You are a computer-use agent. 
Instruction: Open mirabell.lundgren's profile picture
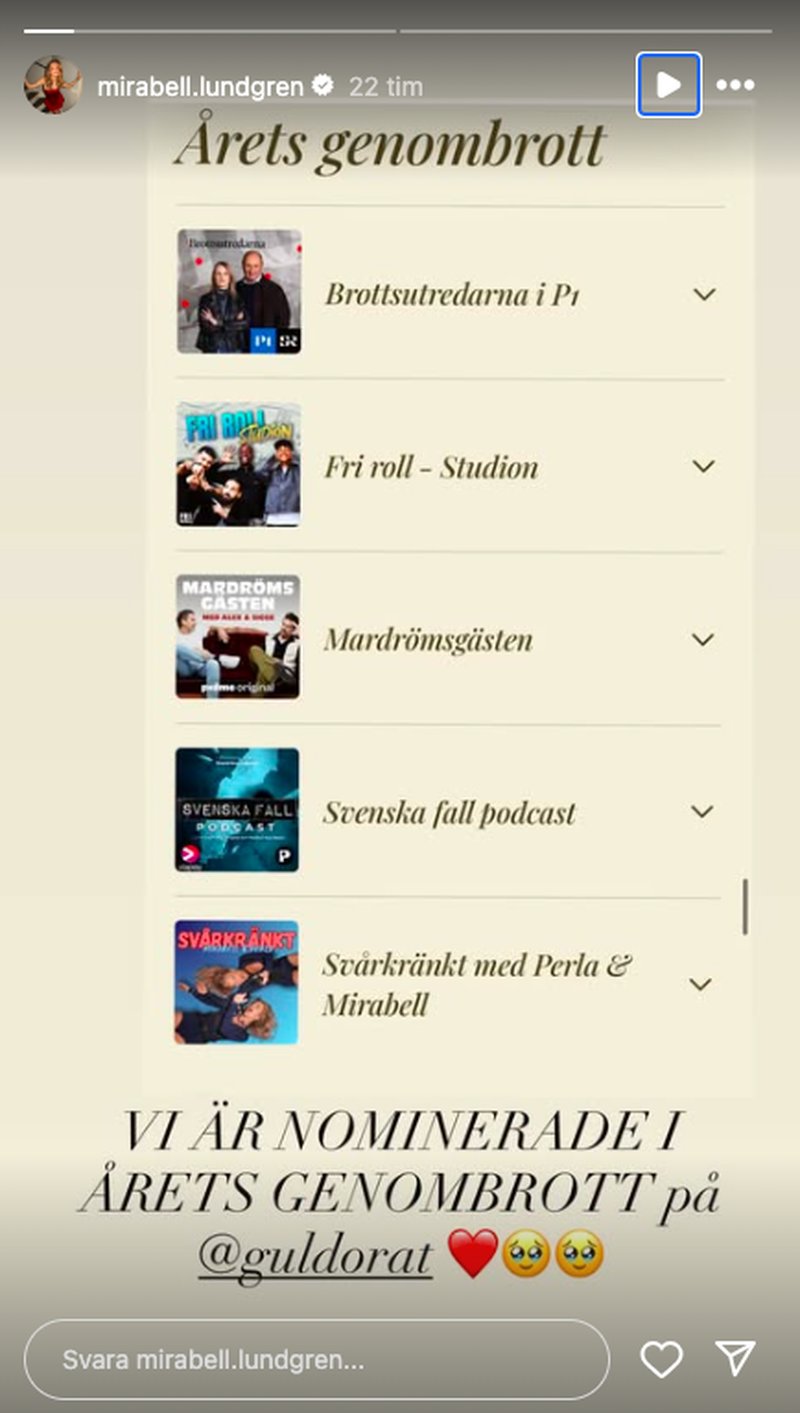[52, 85]
